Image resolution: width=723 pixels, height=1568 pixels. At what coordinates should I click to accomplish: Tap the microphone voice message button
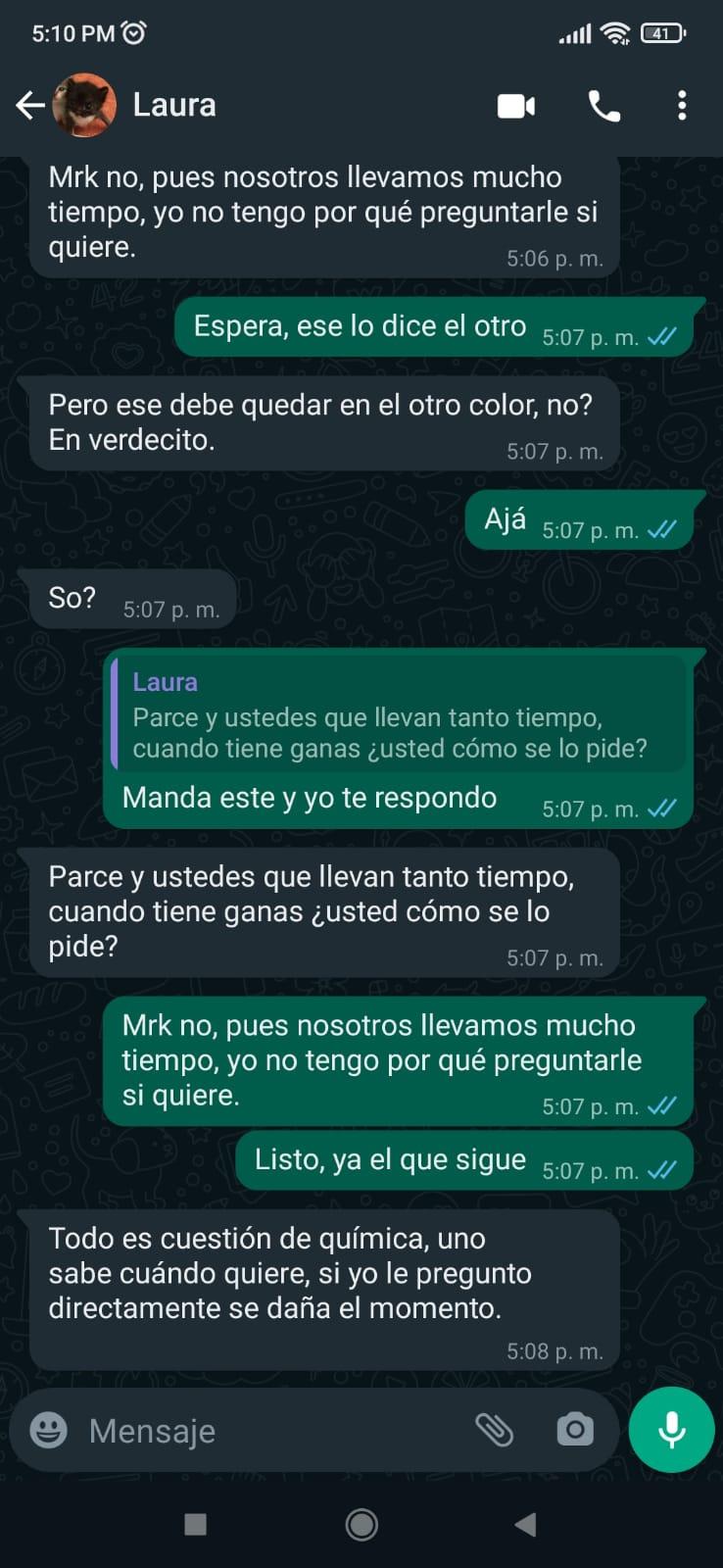point(672,1430)
